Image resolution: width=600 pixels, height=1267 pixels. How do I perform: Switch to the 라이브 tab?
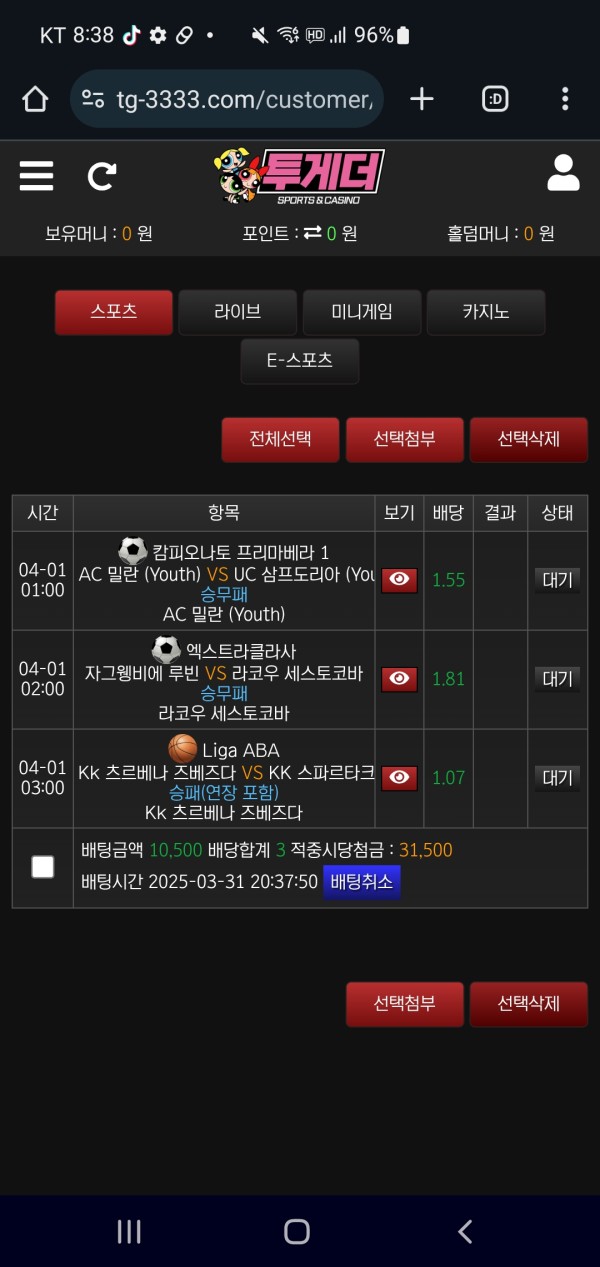[x=237, y=312]
